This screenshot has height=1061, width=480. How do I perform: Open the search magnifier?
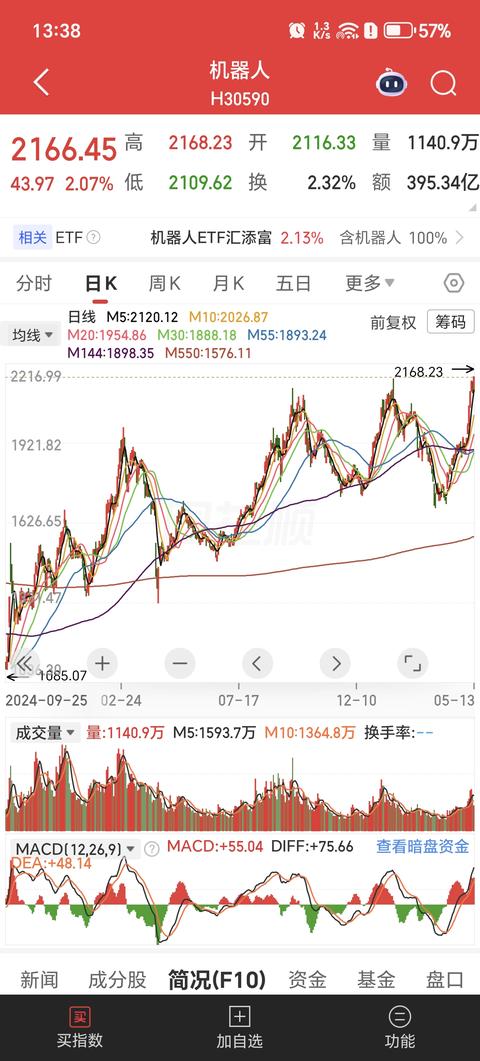[x=443, y=84]
